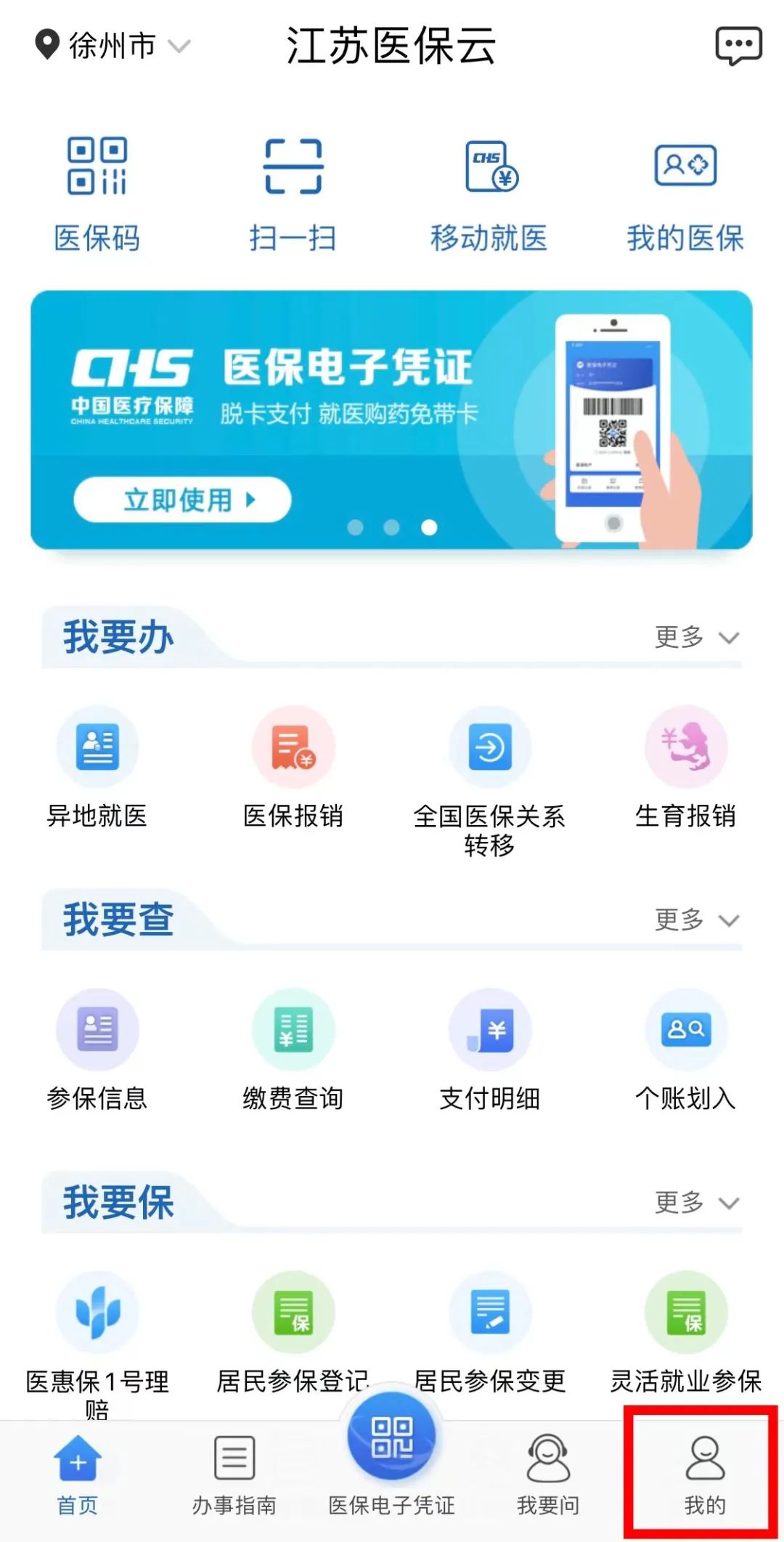
Task: View 支付明细
Action: 489,1051
